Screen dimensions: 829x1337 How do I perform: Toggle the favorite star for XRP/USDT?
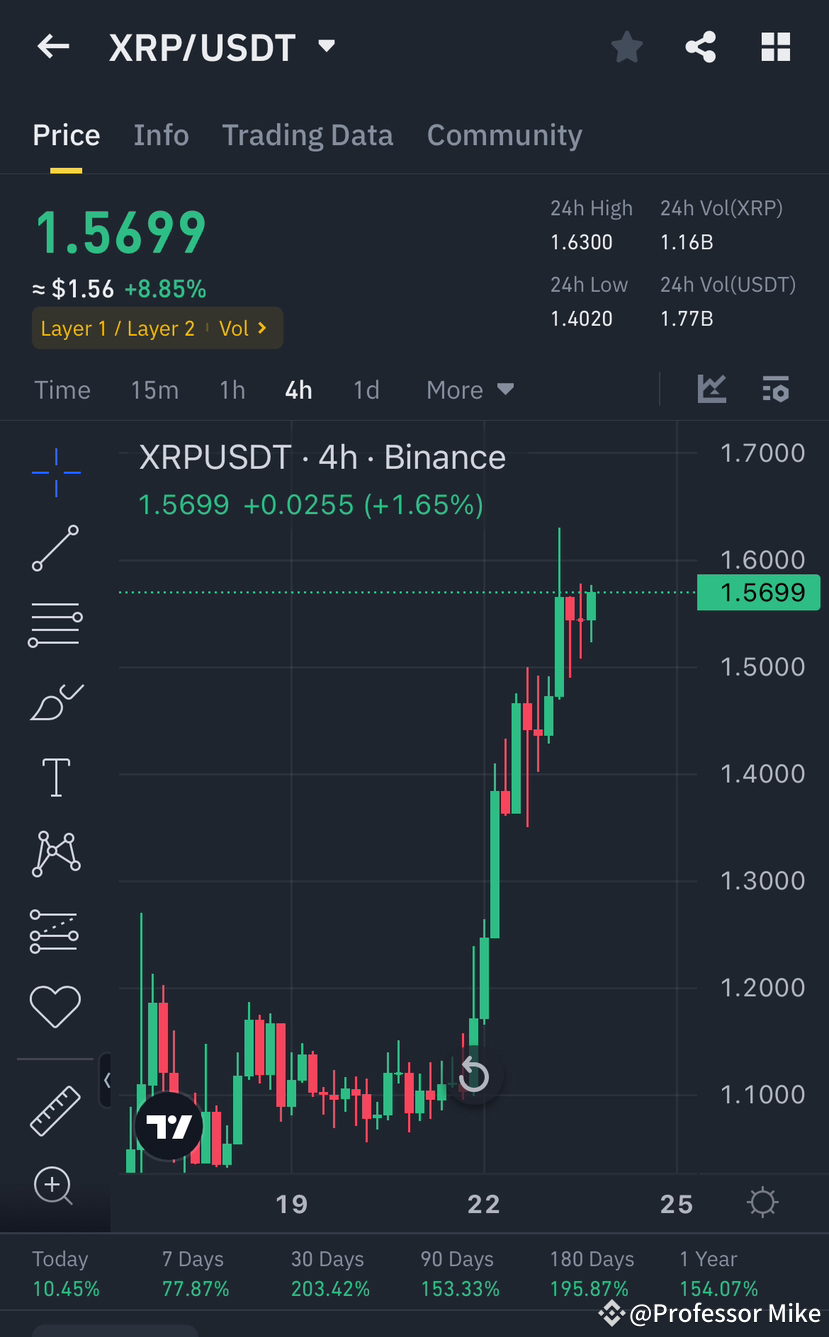click(626, 46)
